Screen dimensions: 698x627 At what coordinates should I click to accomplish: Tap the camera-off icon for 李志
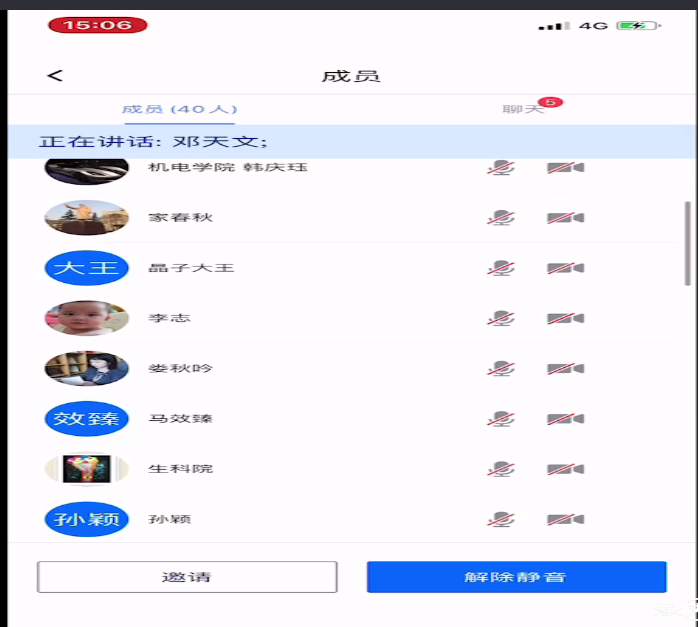tap(565, 318)
